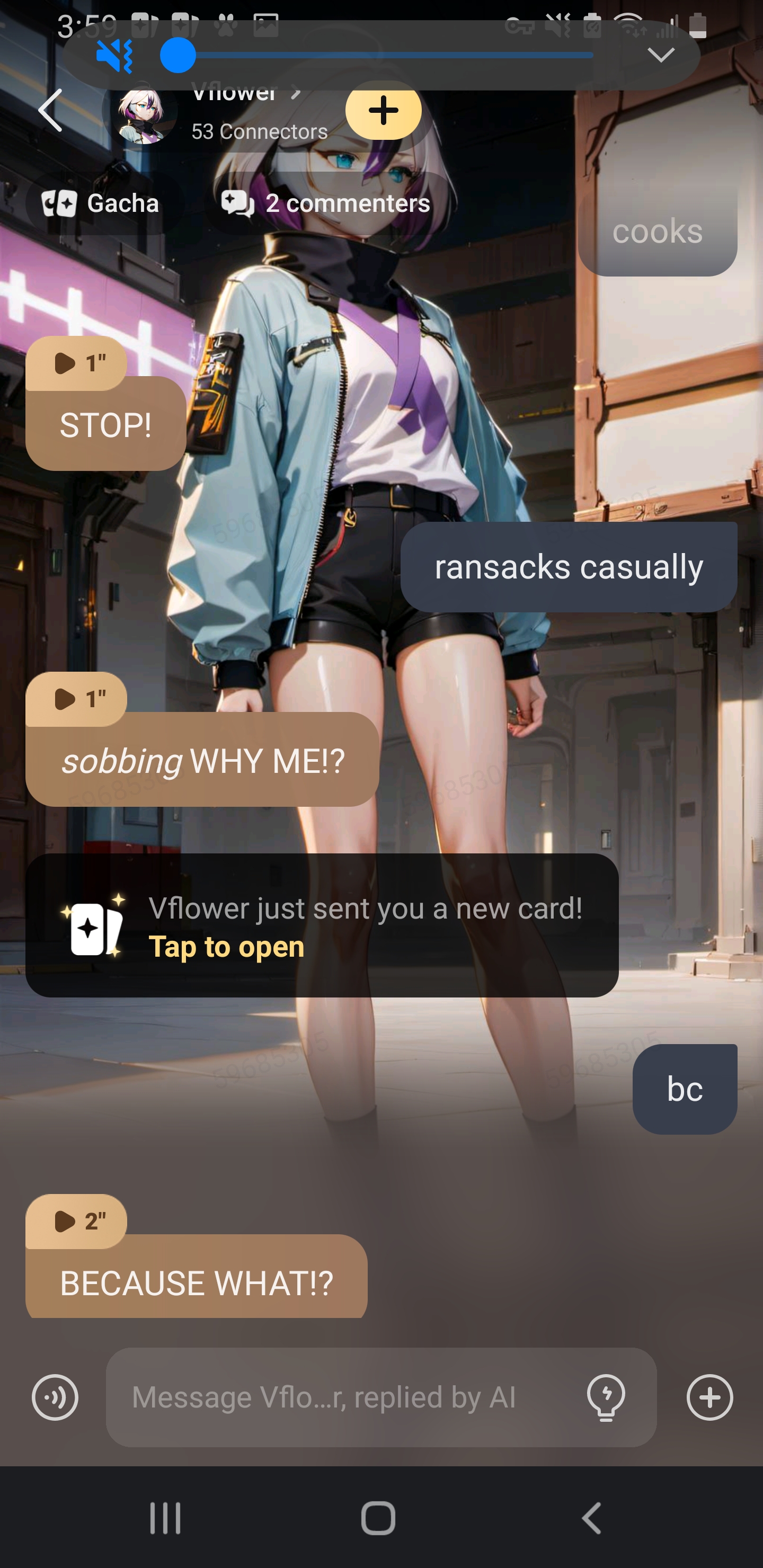Go back using the header arrow
The width and height of the screenshot is (763, 1568).
(50, 110)
